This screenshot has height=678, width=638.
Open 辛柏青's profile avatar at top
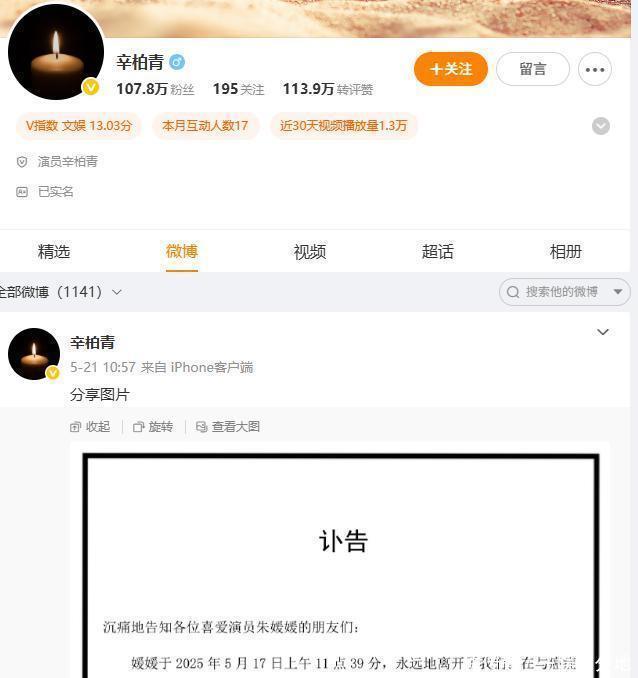click(x=55, y=52)
